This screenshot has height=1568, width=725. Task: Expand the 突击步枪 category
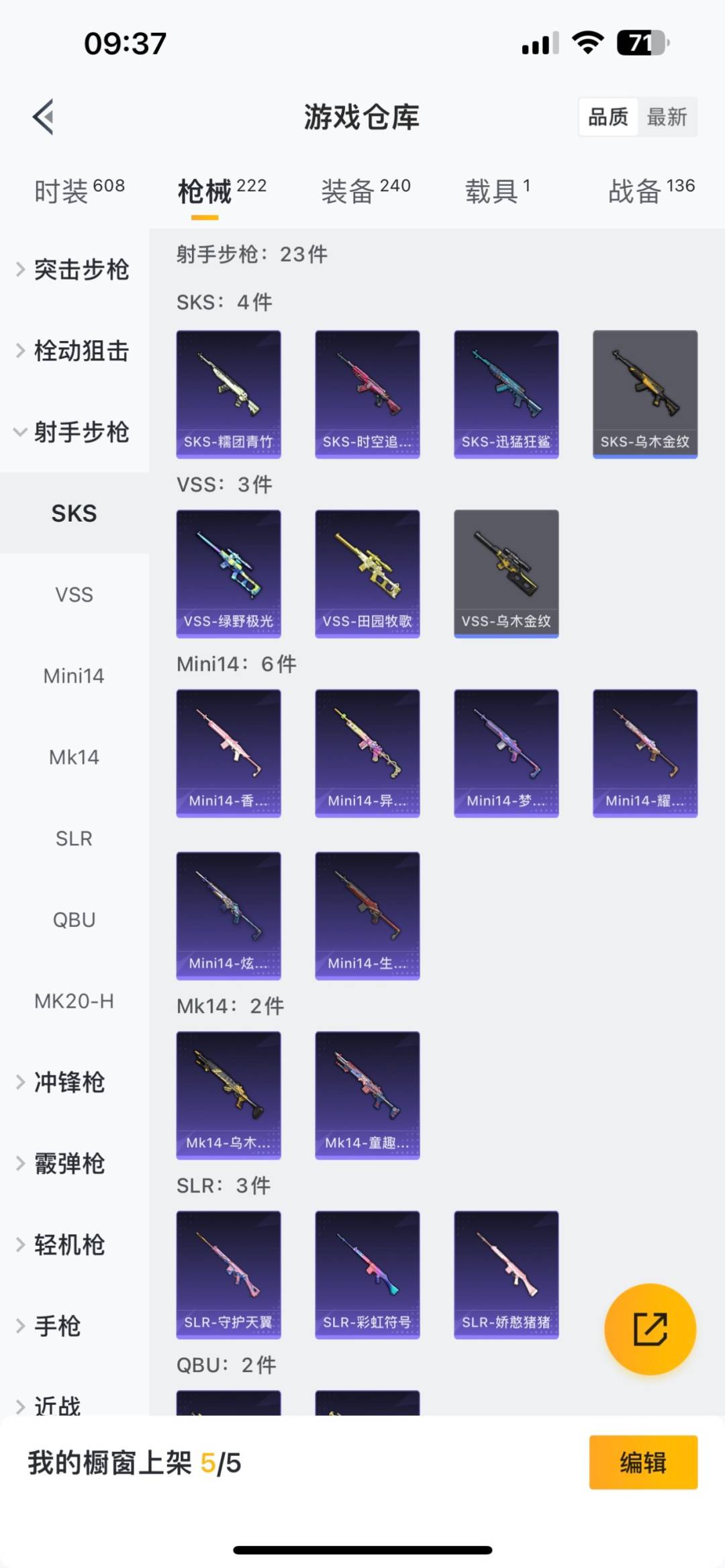[74, 270]
